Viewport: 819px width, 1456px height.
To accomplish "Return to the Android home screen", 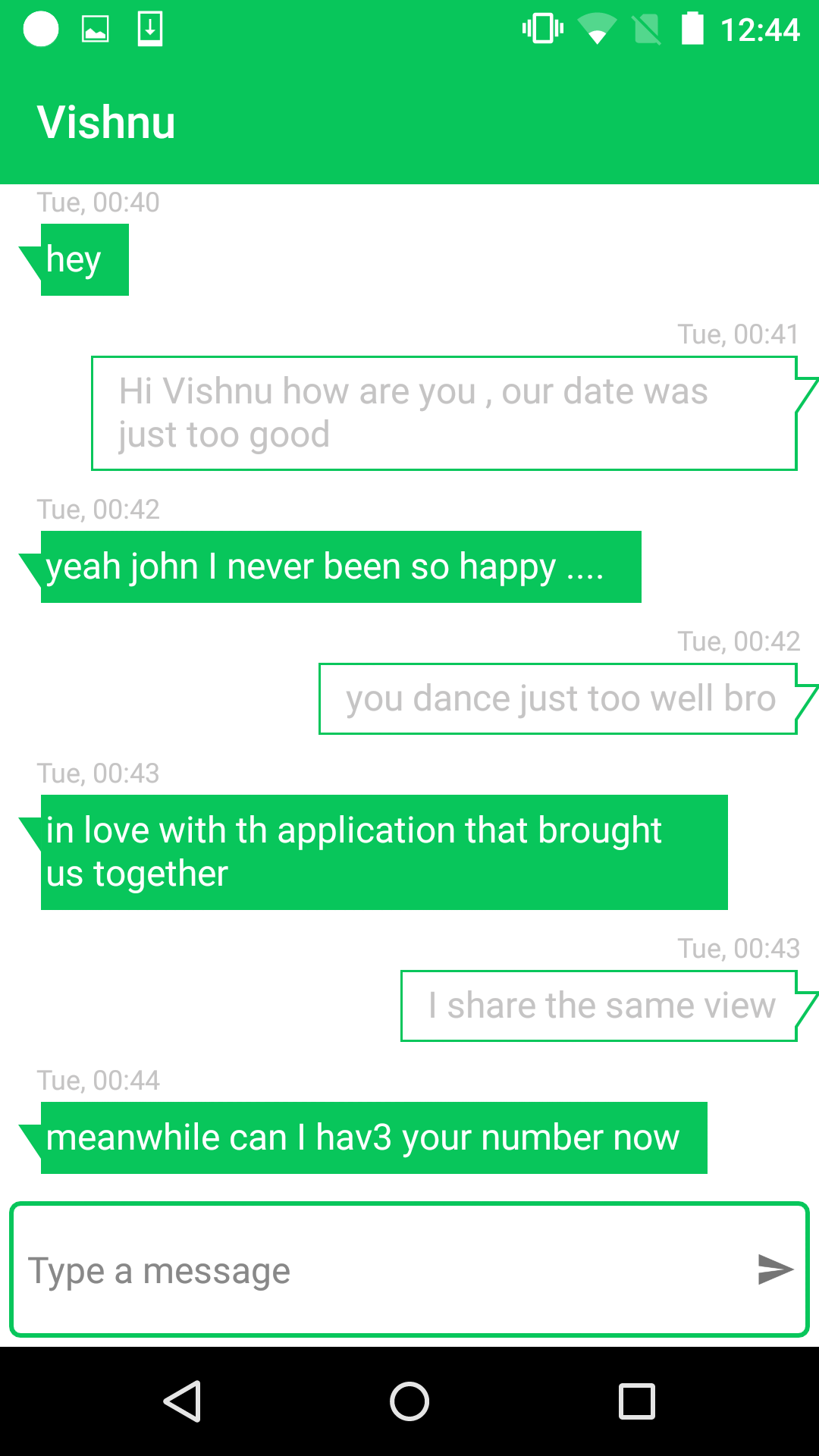I will 409,1401.
